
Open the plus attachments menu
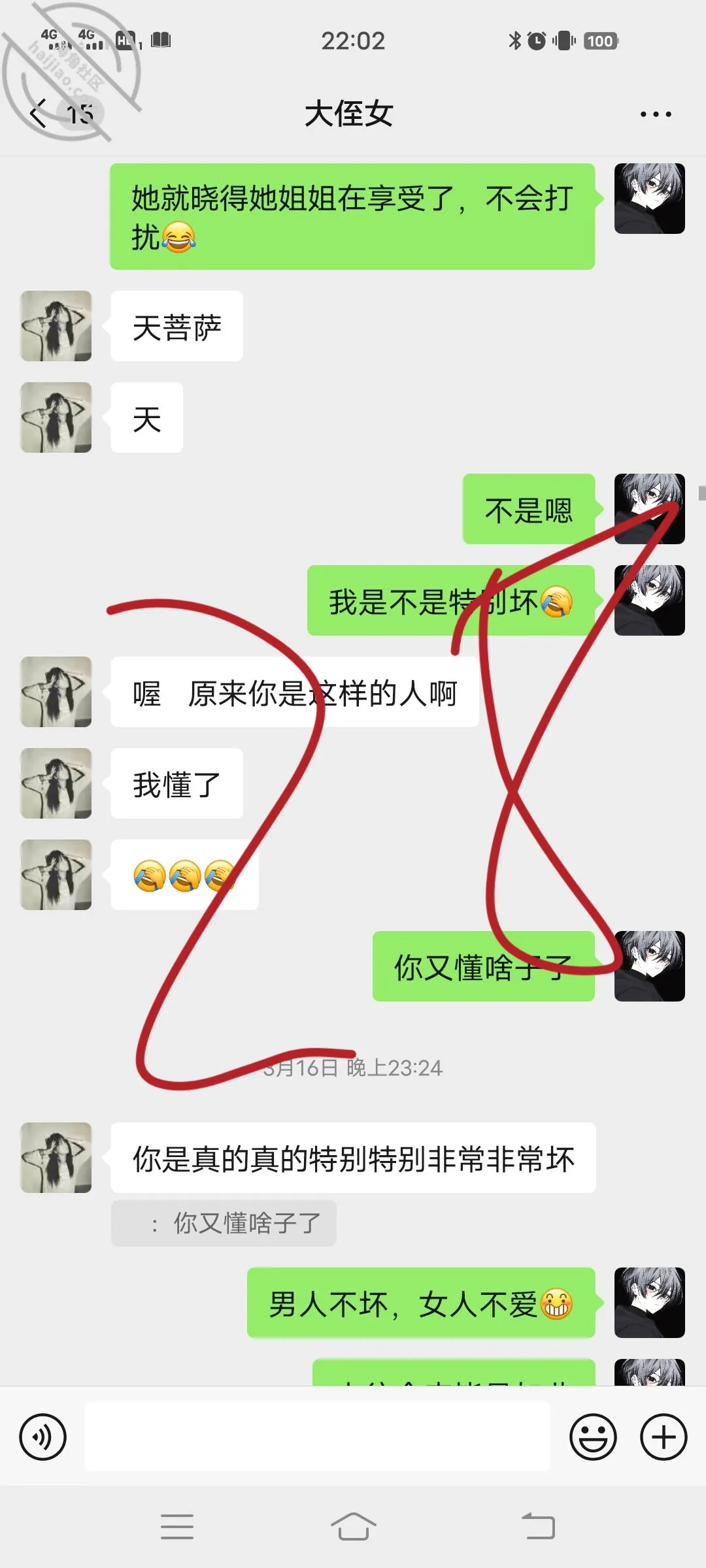[664, 1437]
